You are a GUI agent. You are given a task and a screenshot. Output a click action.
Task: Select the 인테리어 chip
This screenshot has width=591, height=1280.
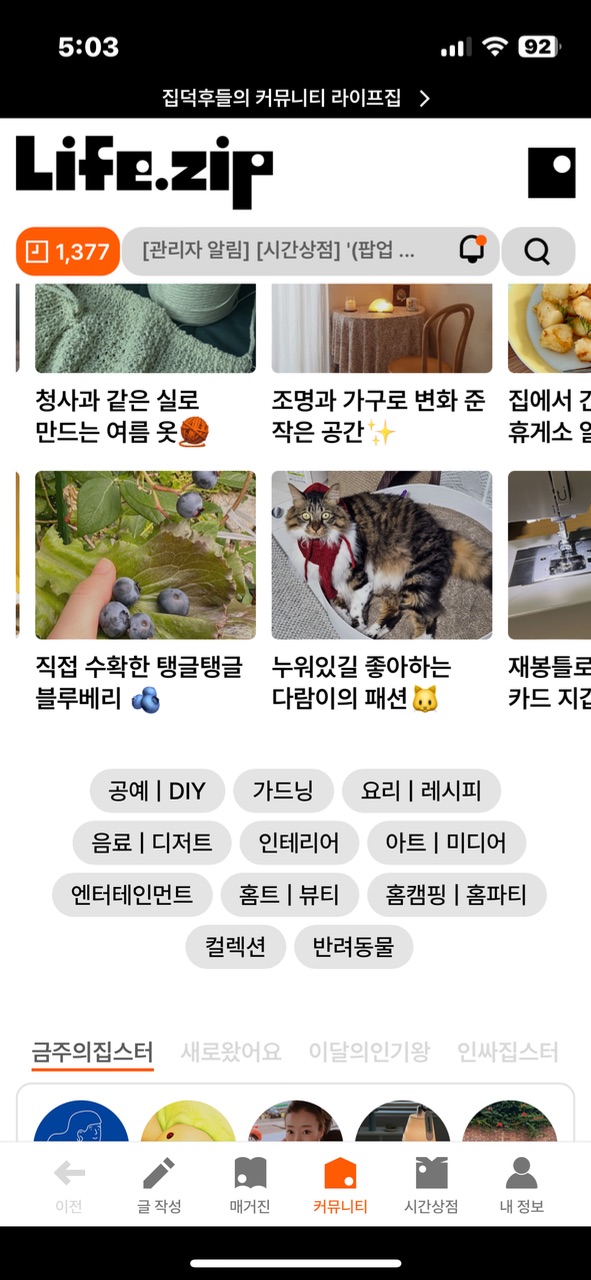coord(299,843)
